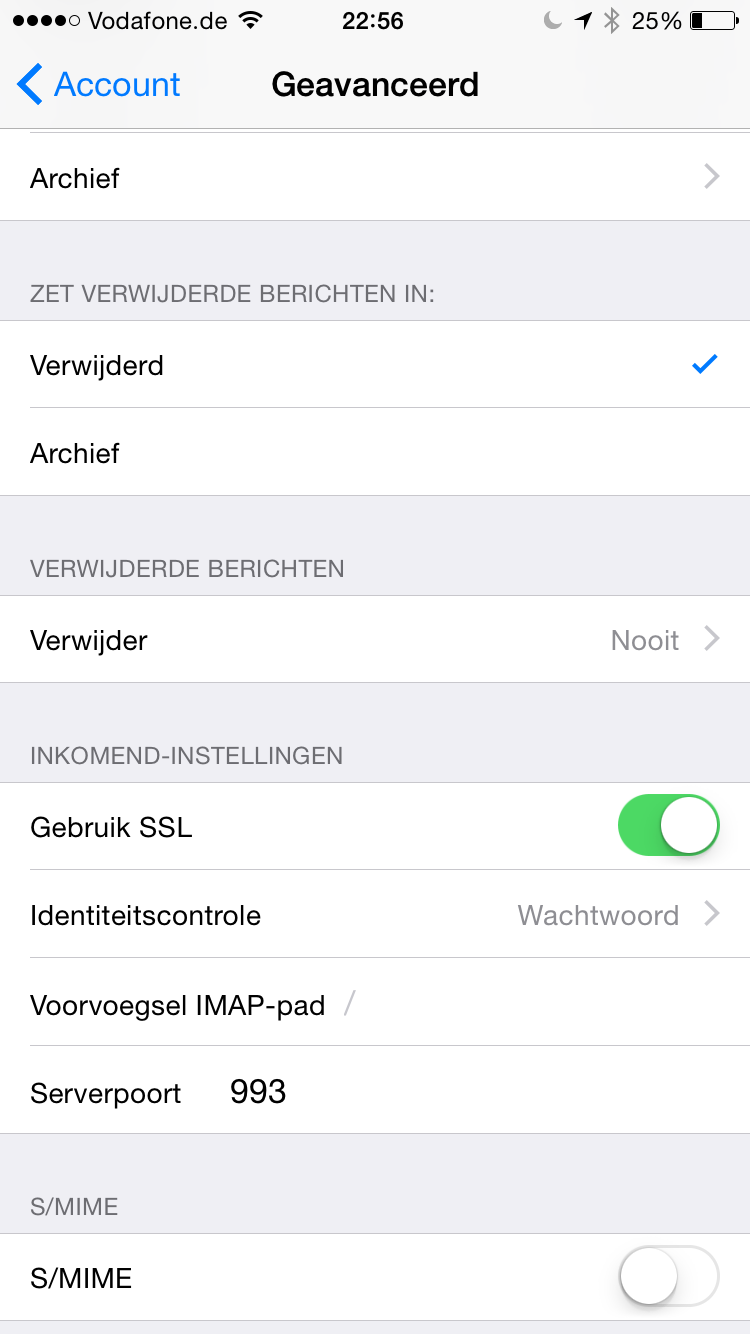Open the Verwijder setting showing Nooit

pos(375,640)
